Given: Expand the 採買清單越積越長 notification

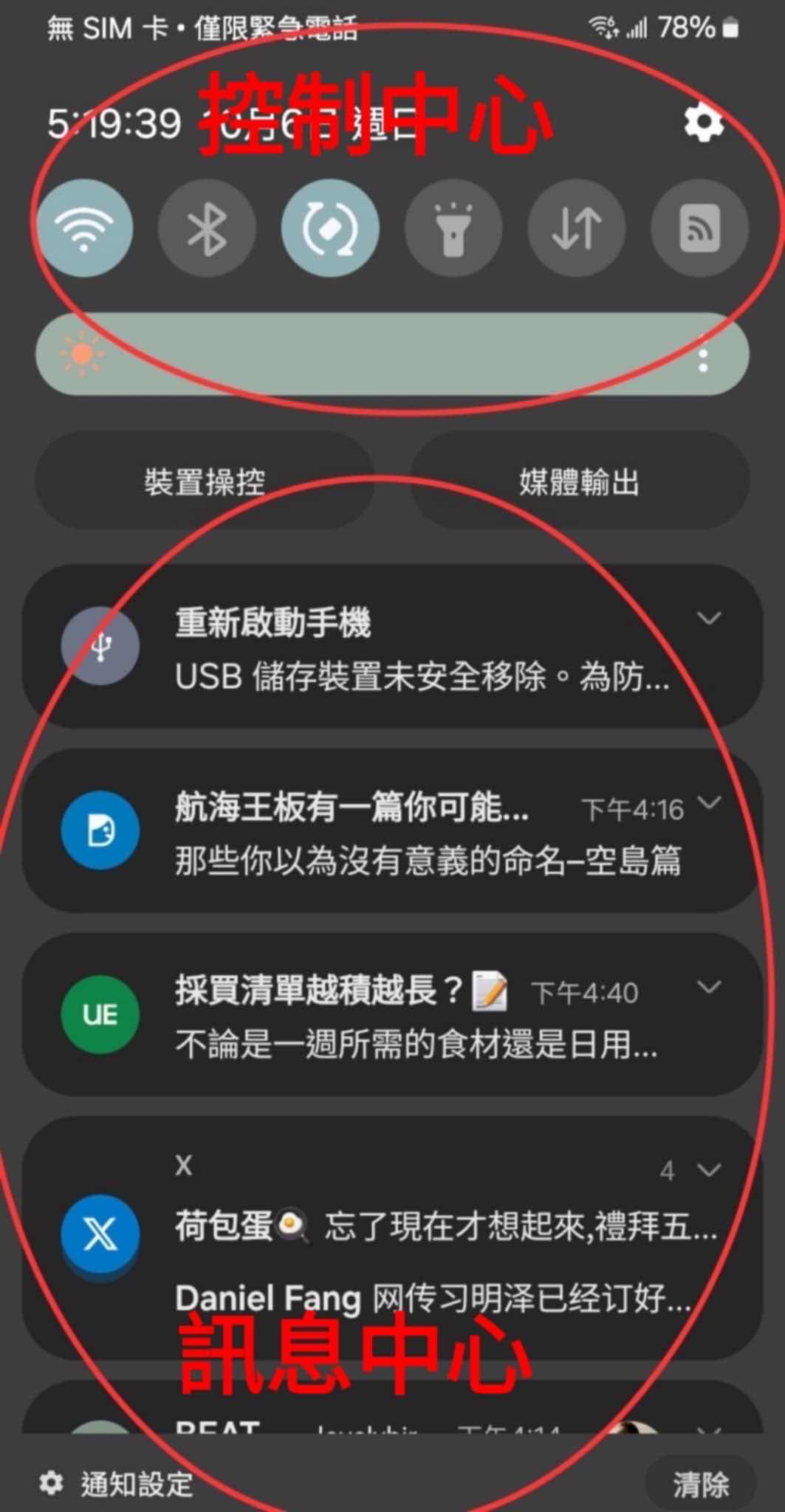Looking at the screenshot, I should (x=709, y=987).
